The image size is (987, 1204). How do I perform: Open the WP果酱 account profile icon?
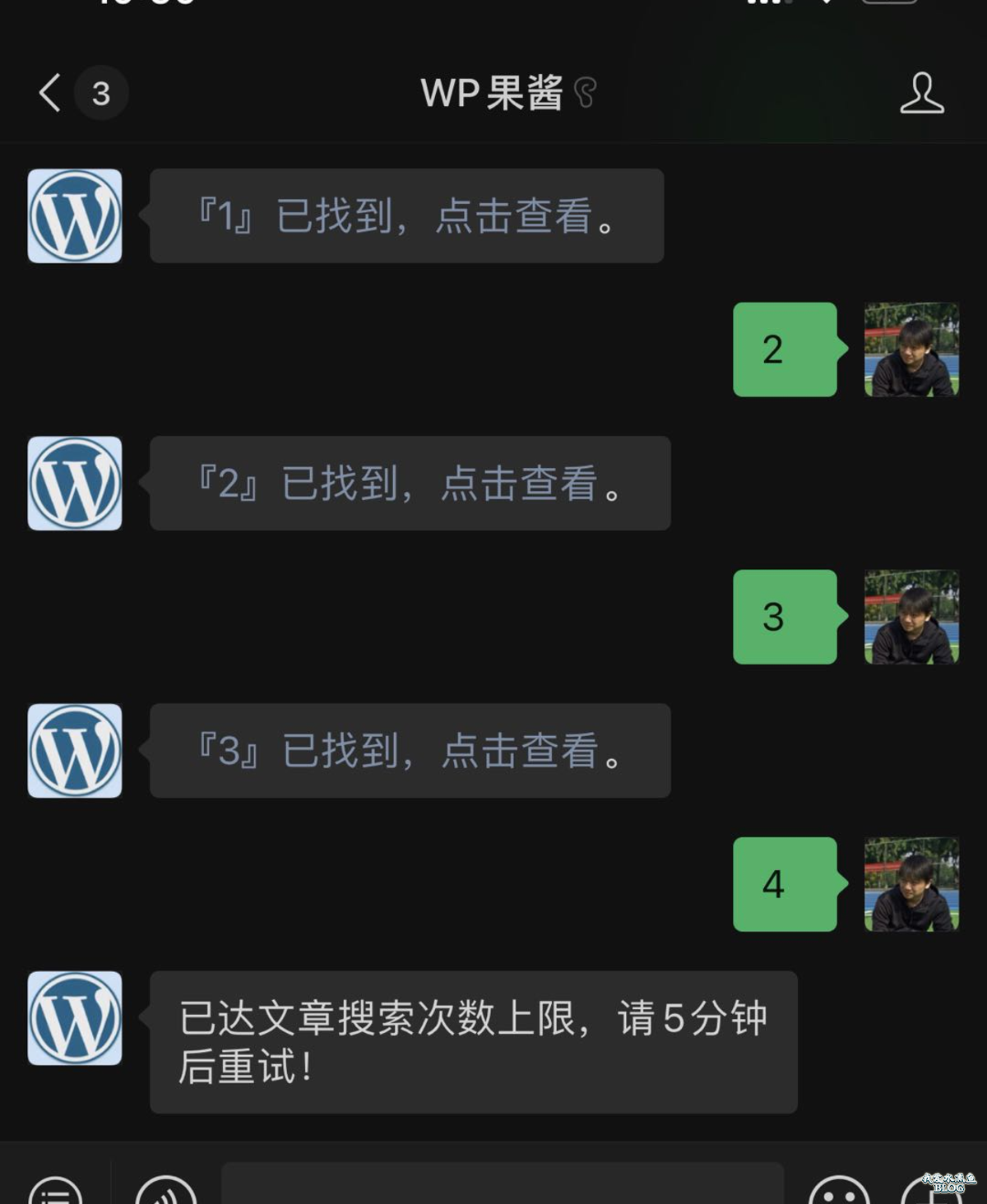[921, 93]
